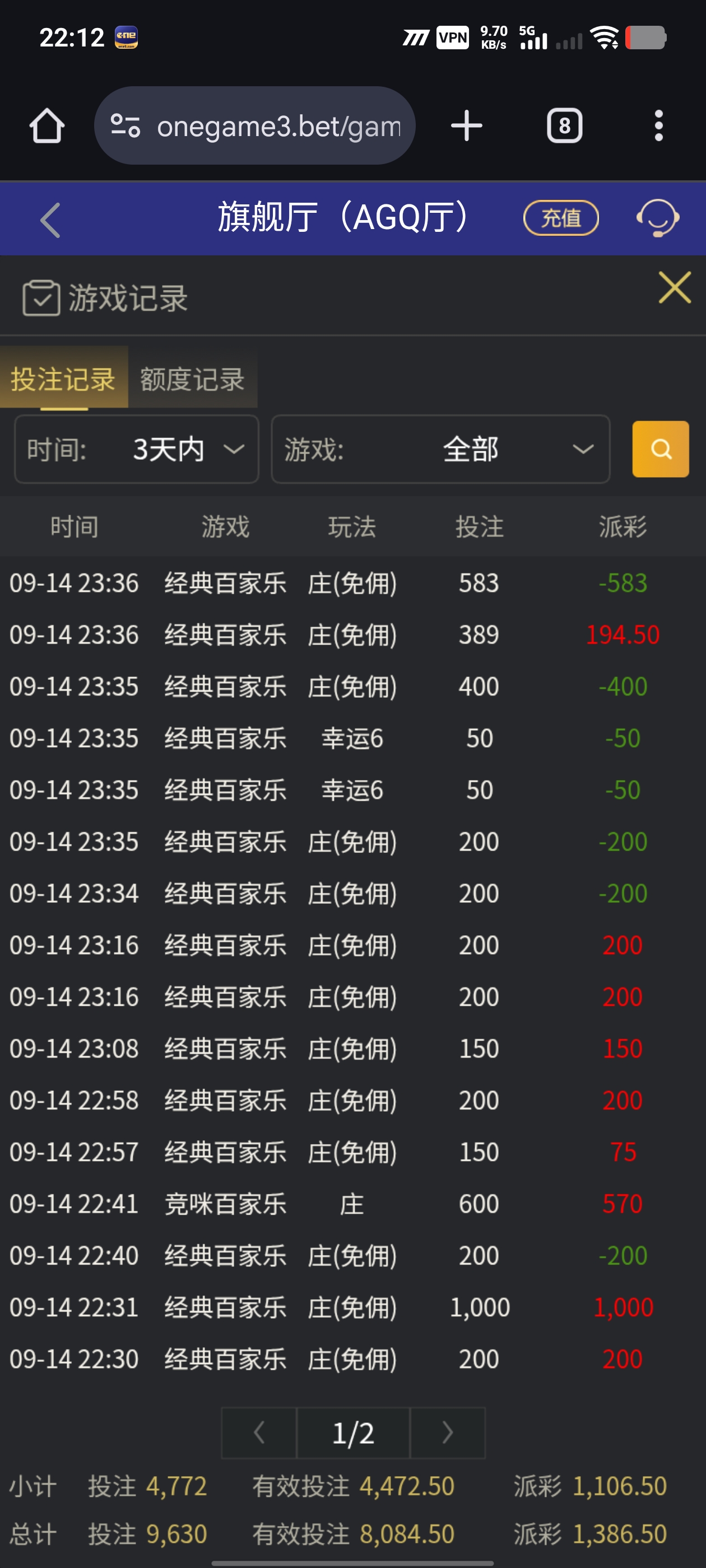Close the game record panel
The image size is (706, 1568).
pos(674,287)
